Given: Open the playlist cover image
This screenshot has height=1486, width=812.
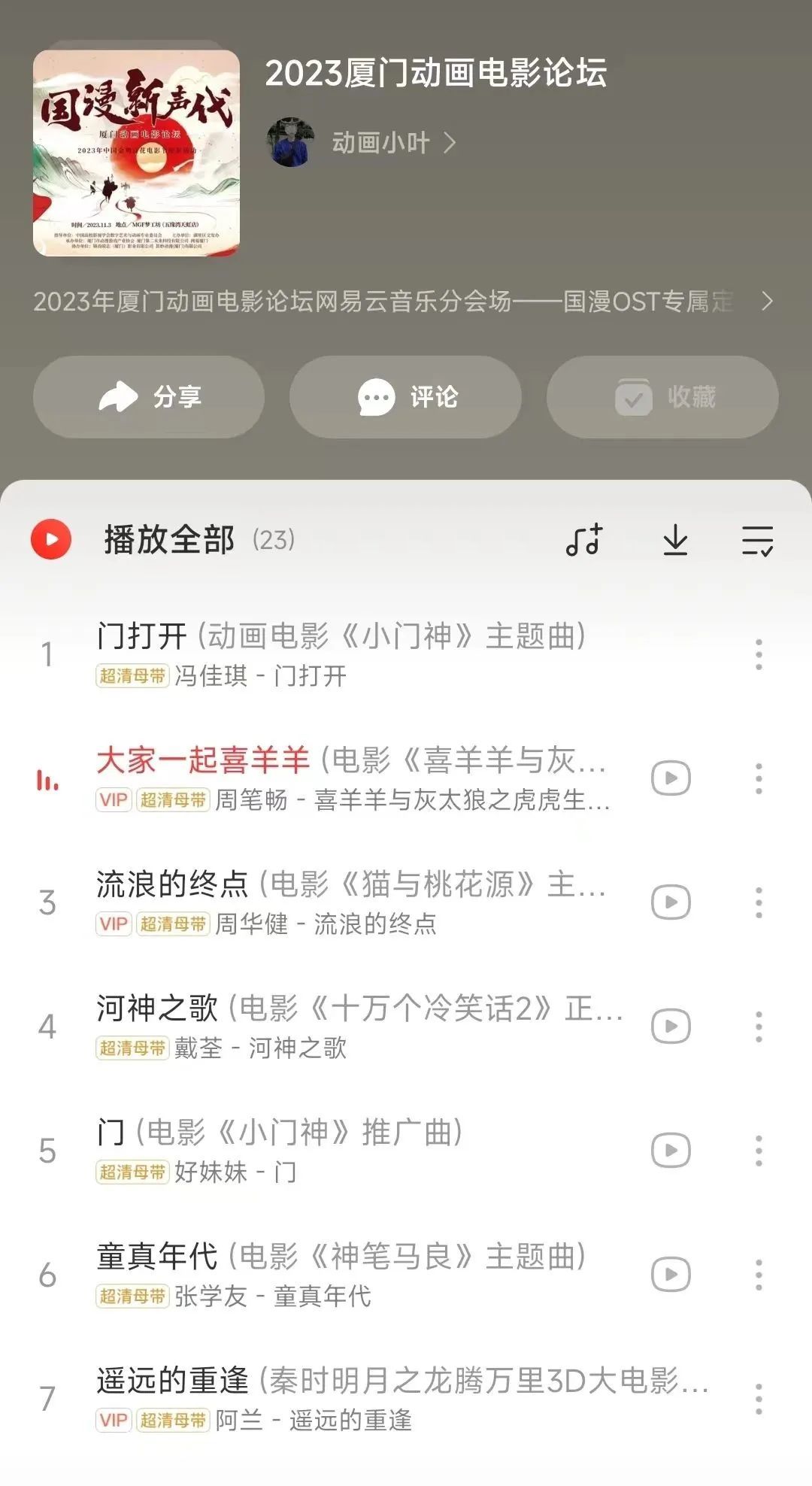Looking at the screenshot, I should click(136, 153).
